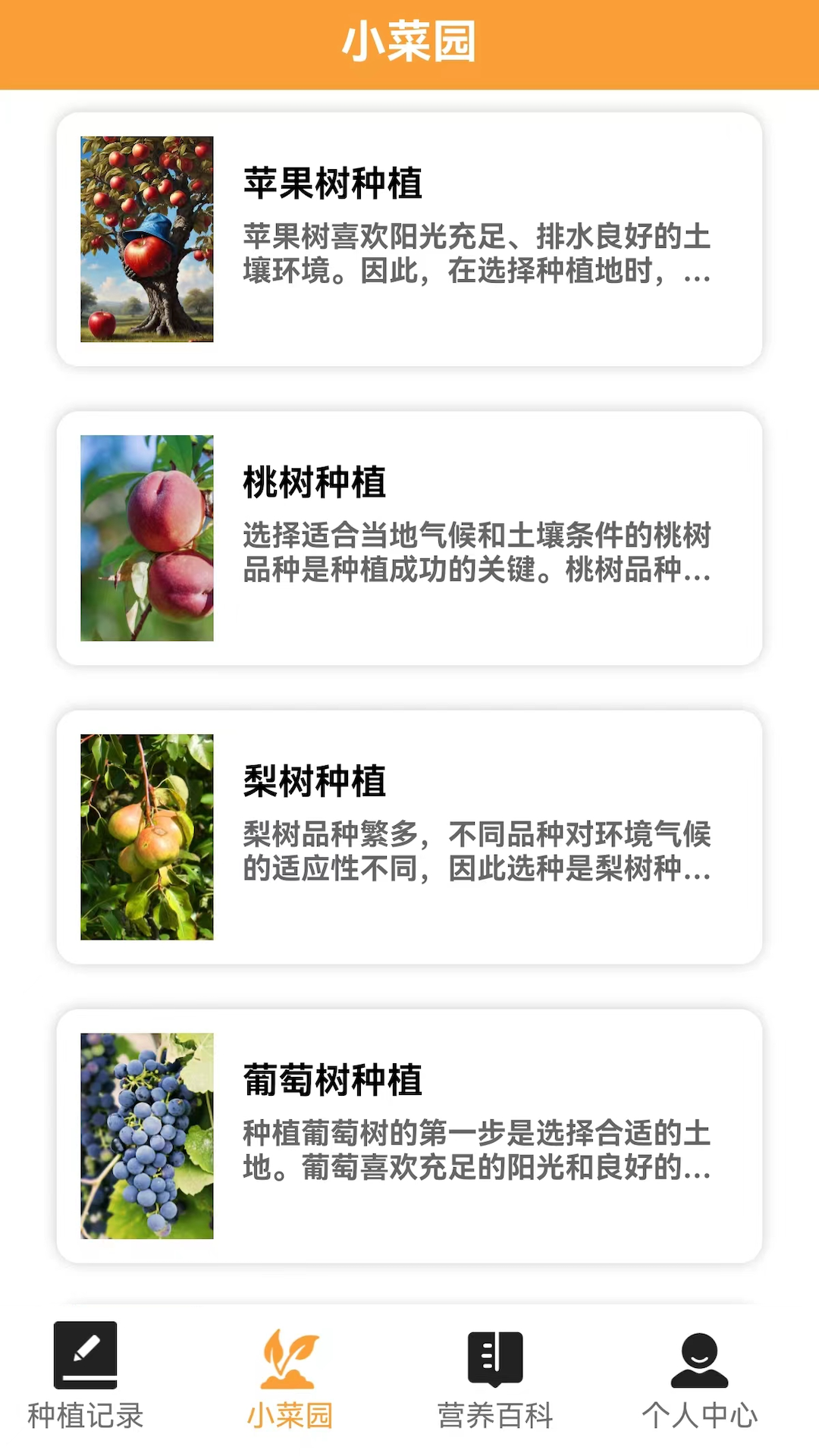Open the 苹果树种植 card
Screen dimensions: 819x1456
tap(409, 240)
